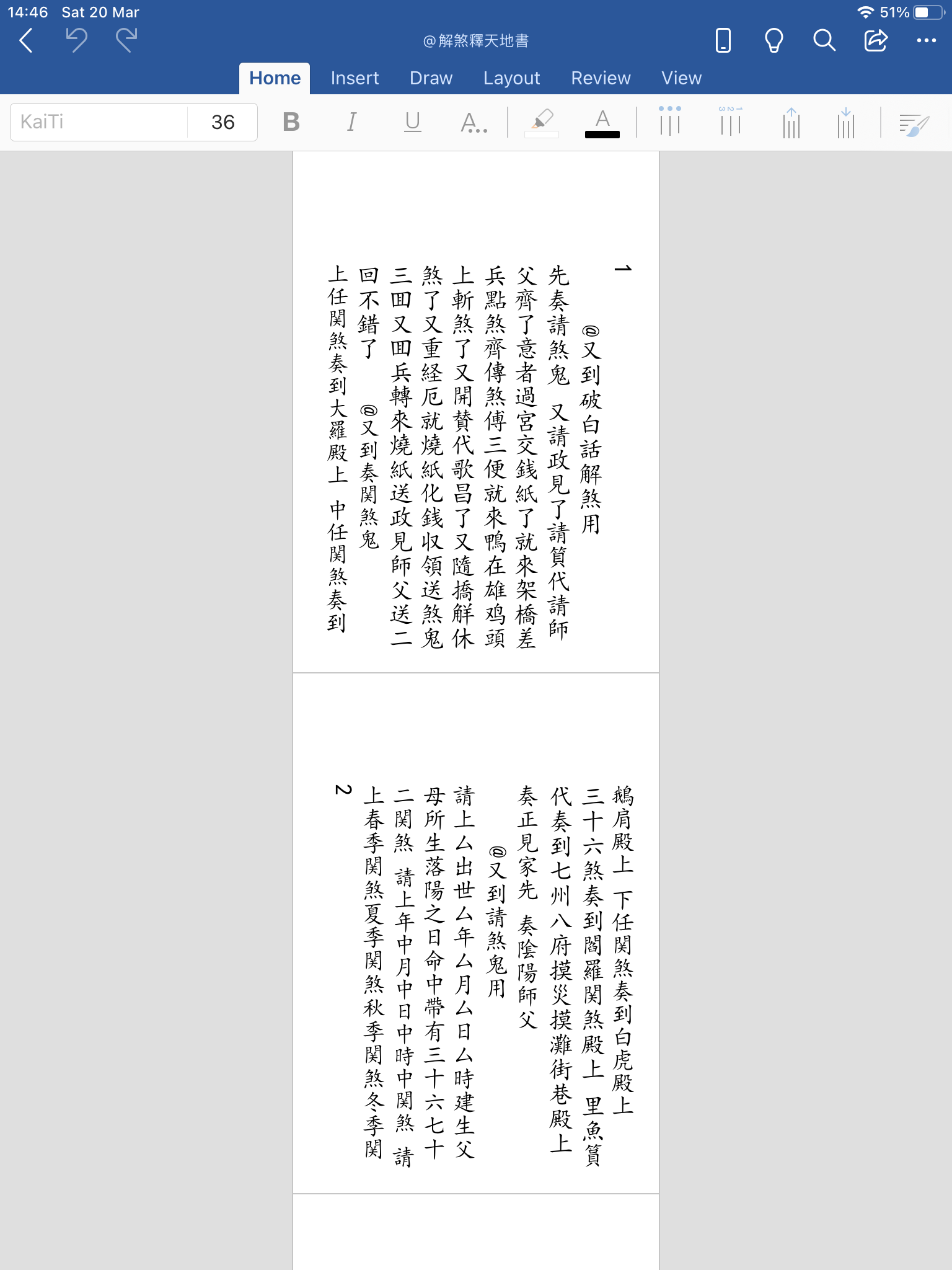The image size is (952, 1270).
Task: Open the Review tab
Action: click(601, 78)
